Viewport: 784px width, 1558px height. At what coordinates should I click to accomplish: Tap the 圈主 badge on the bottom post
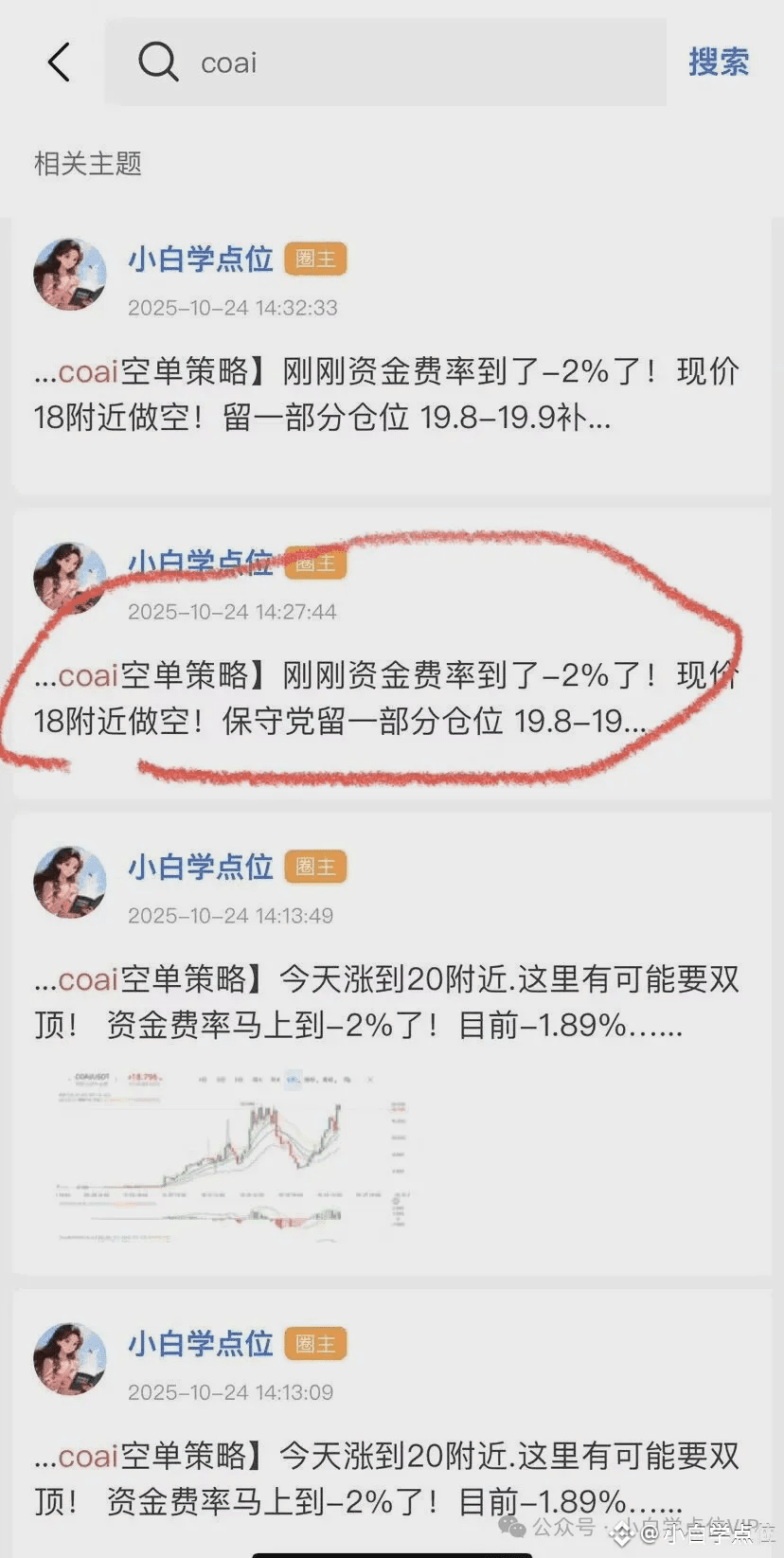(x=315, y=1343)
